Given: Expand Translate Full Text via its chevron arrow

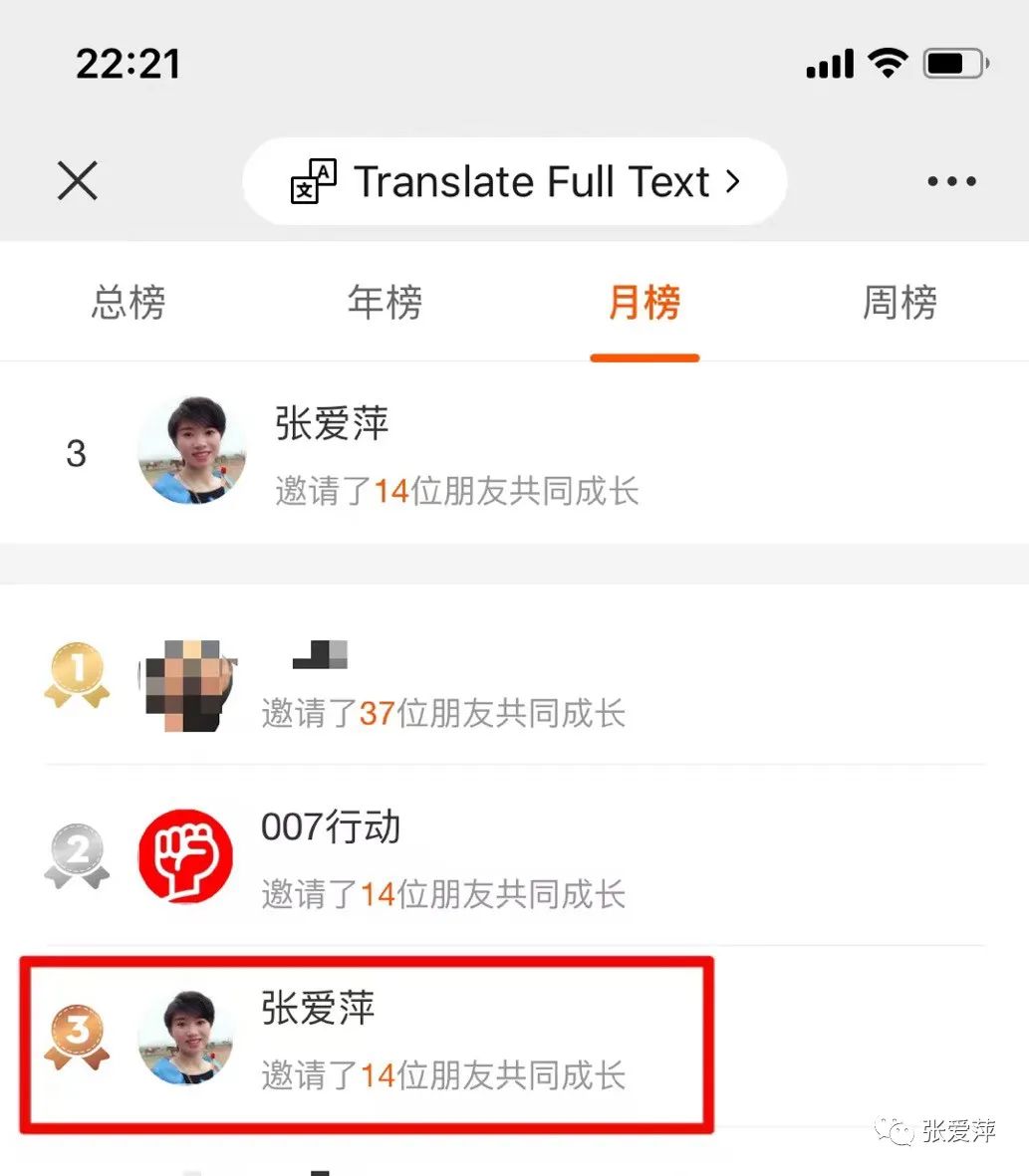Looking at the screenshot, I should point(735,181).
